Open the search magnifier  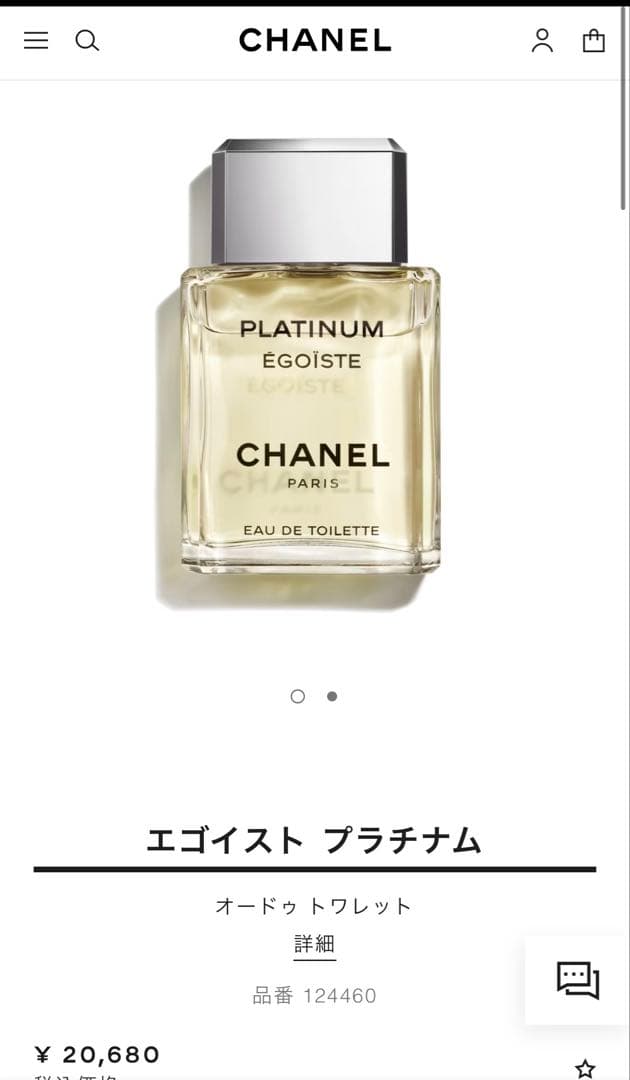(87, 41)
